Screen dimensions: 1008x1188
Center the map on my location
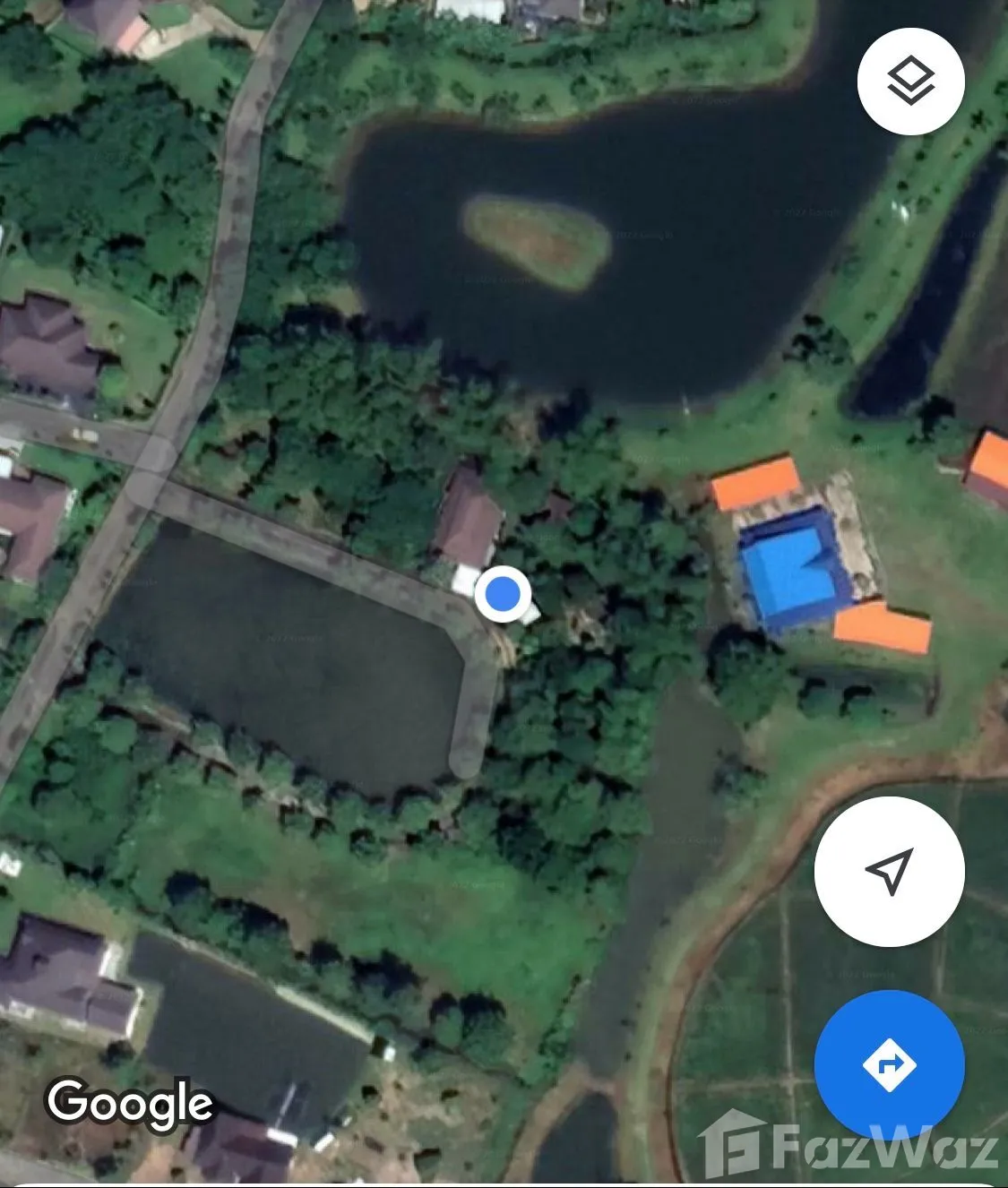tap(889, 871)
